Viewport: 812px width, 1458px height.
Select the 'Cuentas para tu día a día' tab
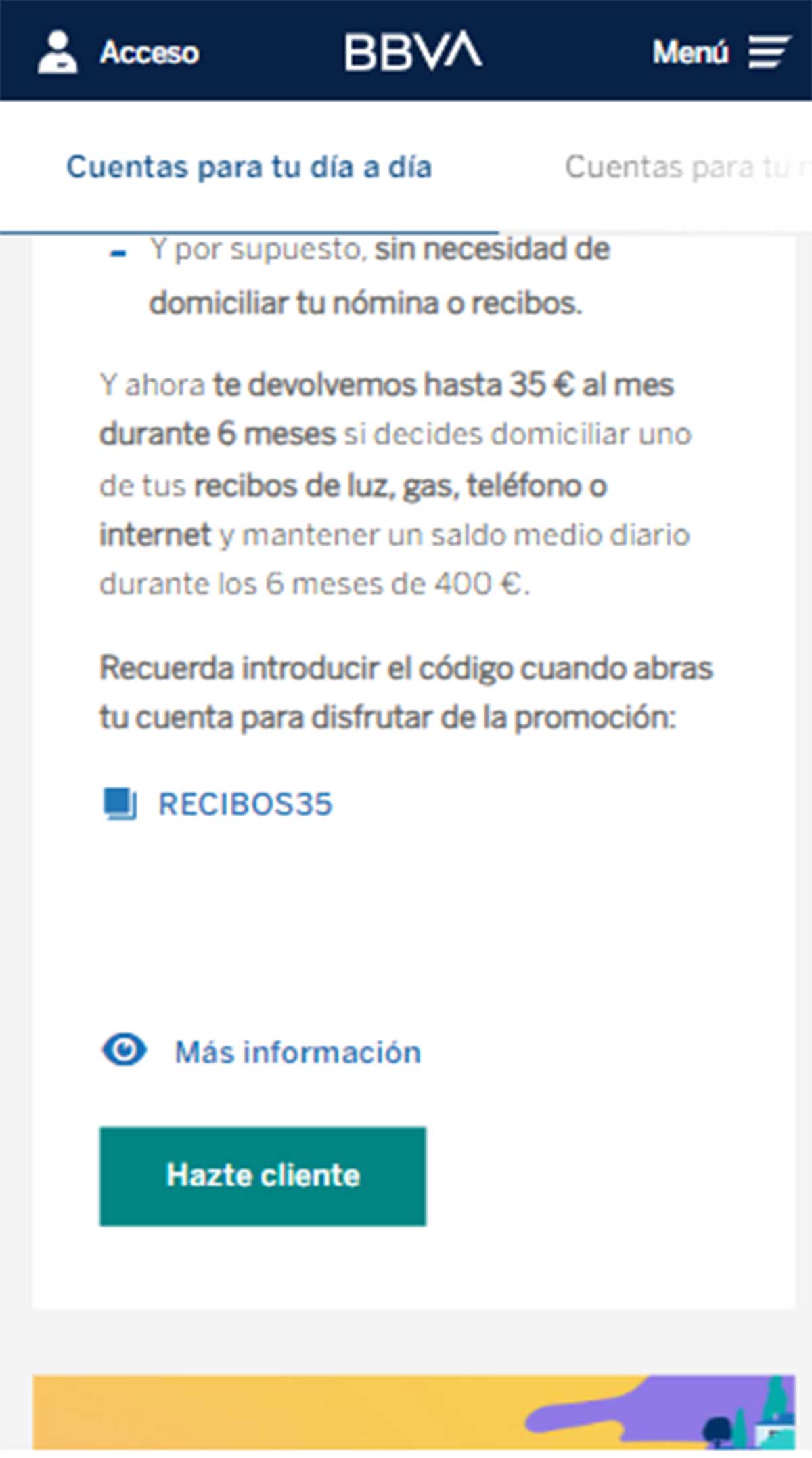point(248,167)
